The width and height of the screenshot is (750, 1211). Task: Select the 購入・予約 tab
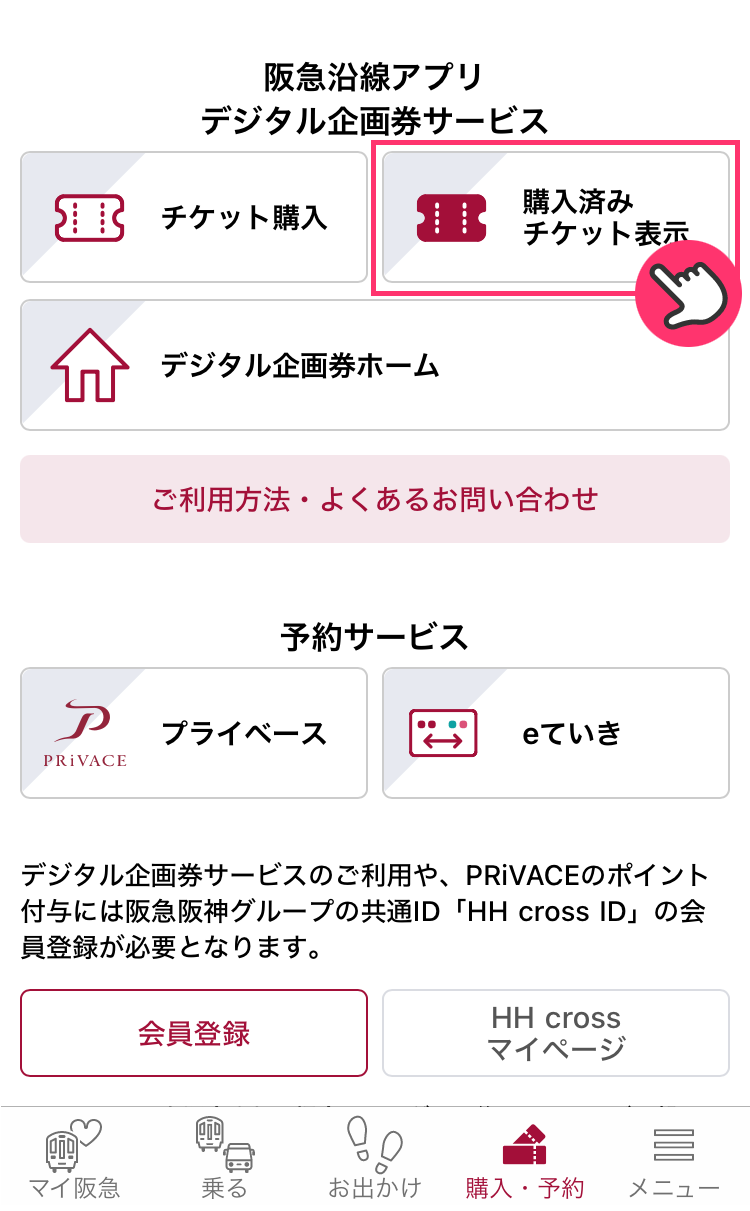point(524,1160)
